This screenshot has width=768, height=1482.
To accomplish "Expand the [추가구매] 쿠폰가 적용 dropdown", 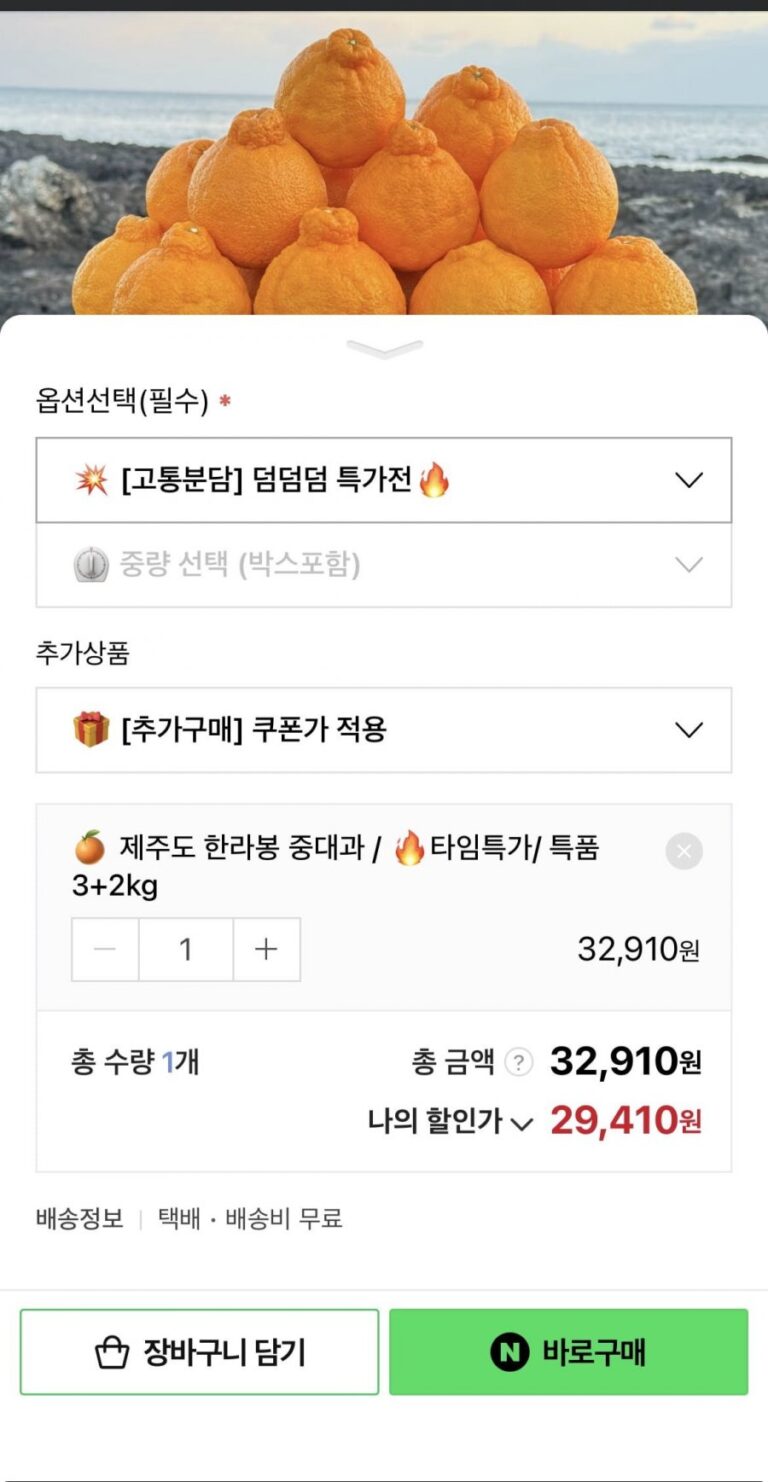I will [384, 730].
